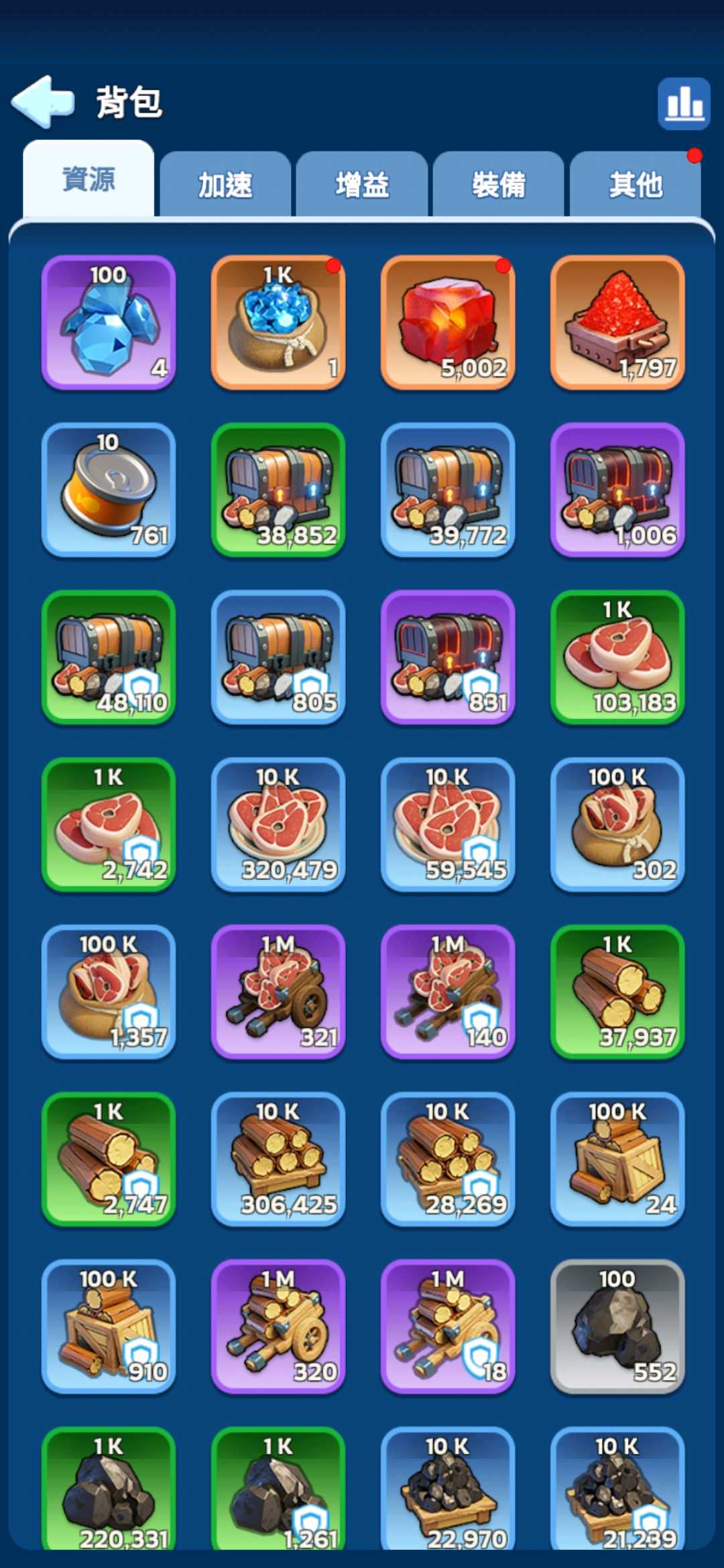
Task: Select the 1K meat item with 103,183
Action: (617, 657)
